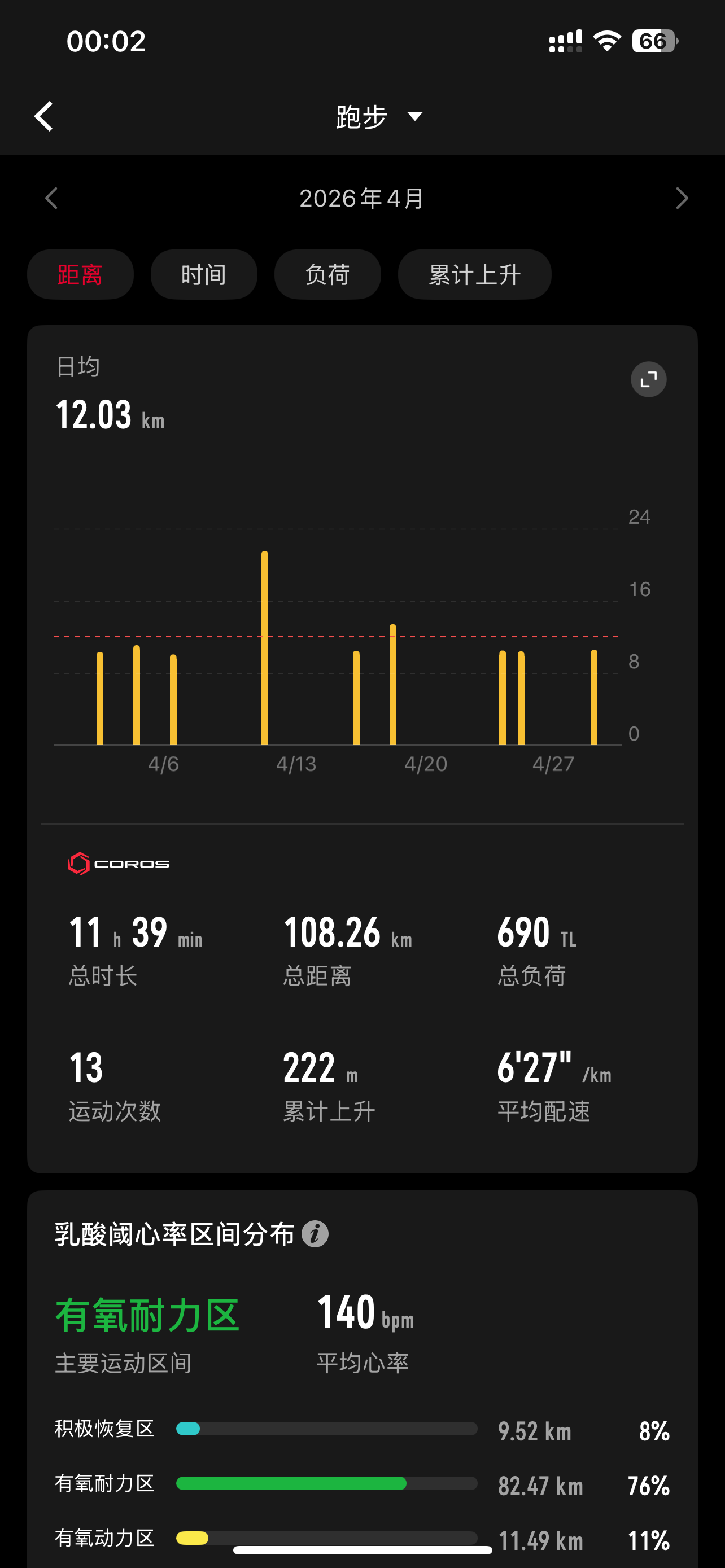Expand the distance chart to fullscreen
The image size is (725, 1568).
pyautogui.click(x=648, y=379)
